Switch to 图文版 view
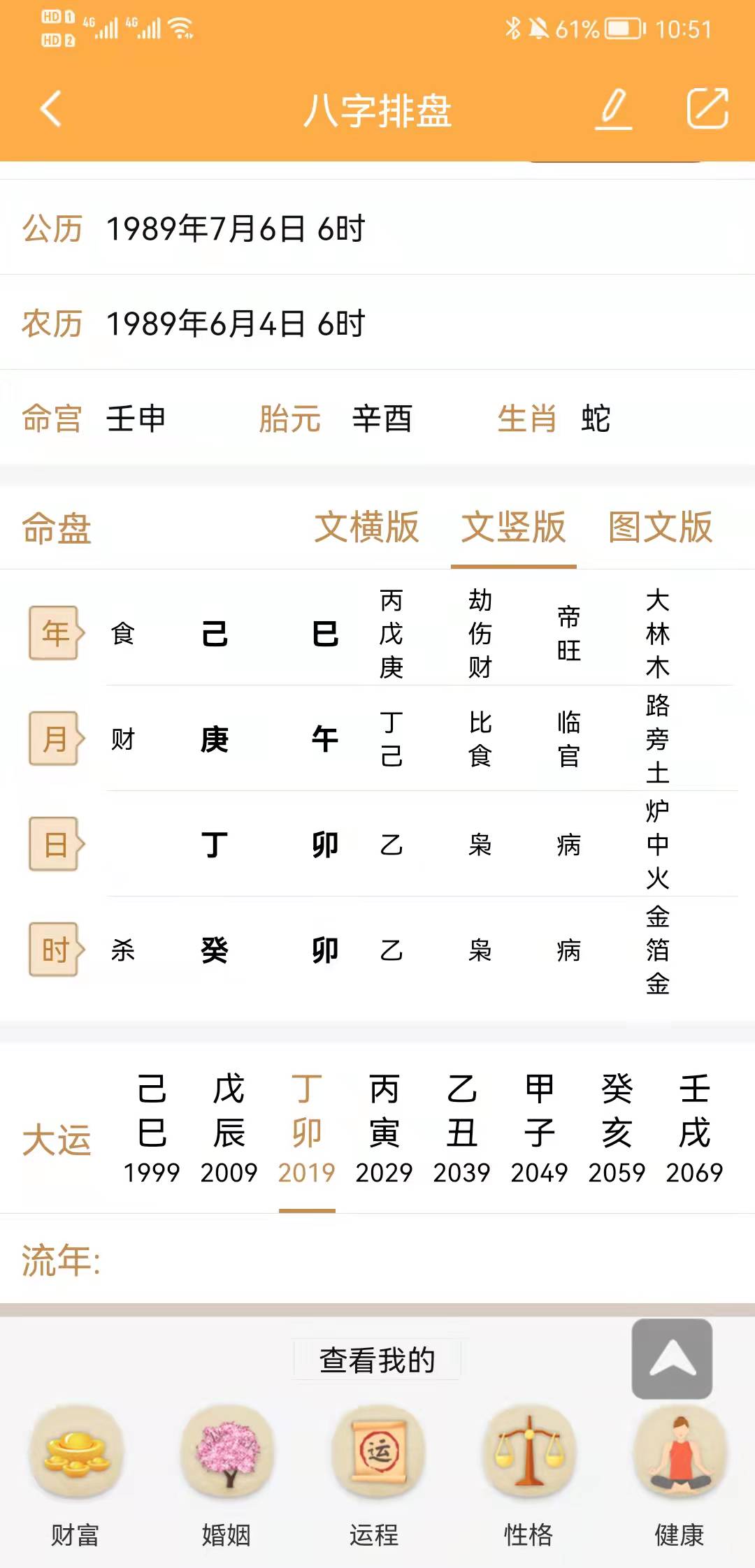The width and height of the screenshot is (755, 1568). tap(660, 527)
